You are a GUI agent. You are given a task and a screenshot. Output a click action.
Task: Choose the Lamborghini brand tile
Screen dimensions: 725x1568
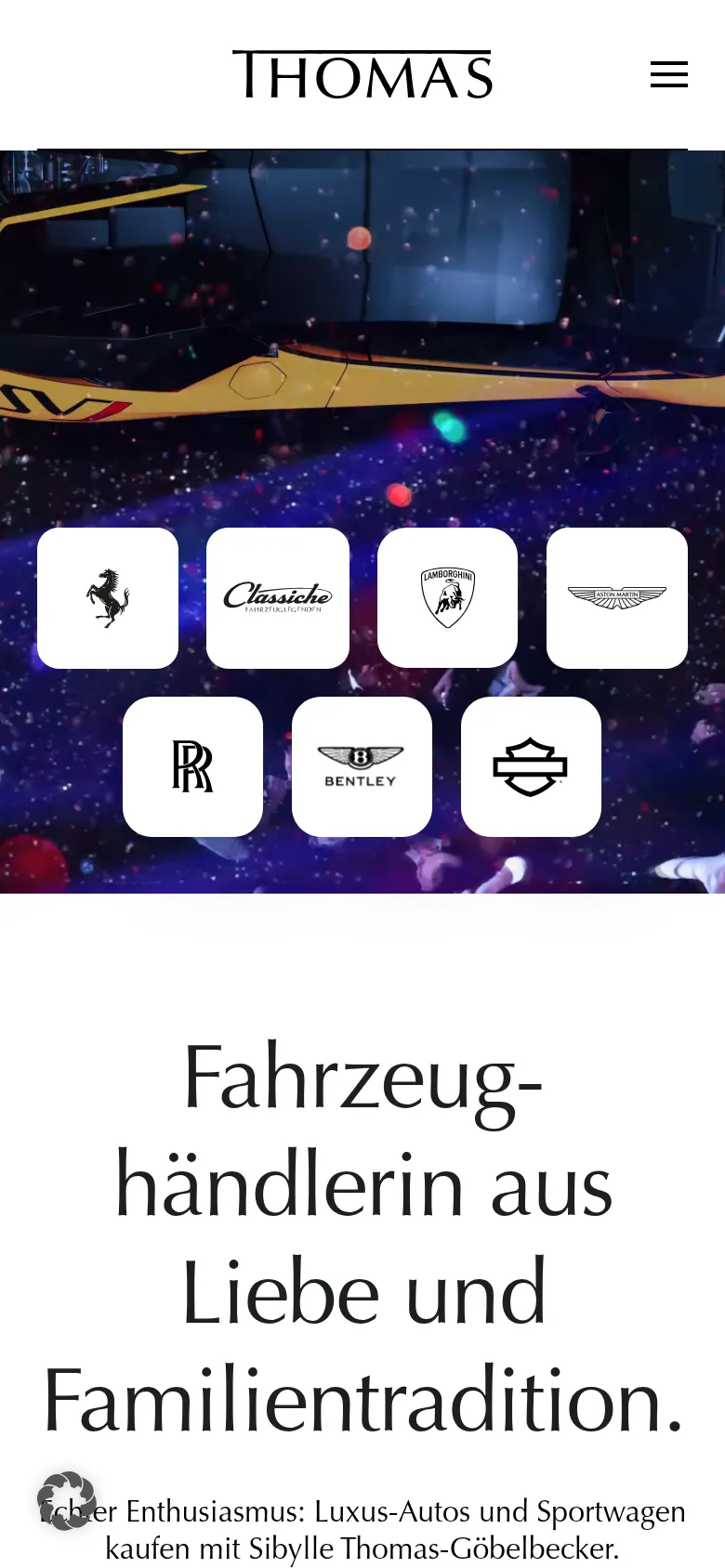click(447, 598)
